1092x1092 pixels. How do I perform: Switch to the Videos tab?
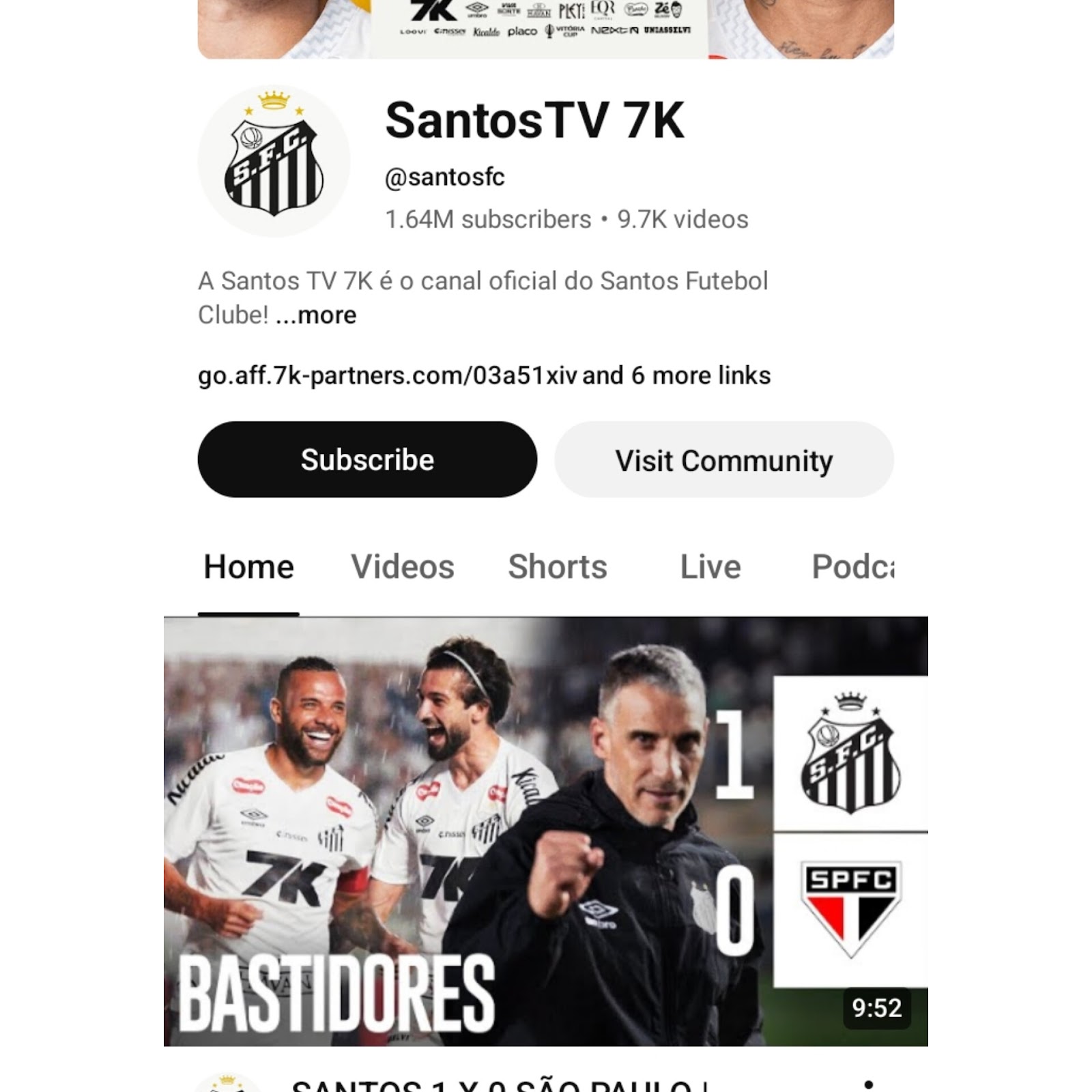[402, 566]
